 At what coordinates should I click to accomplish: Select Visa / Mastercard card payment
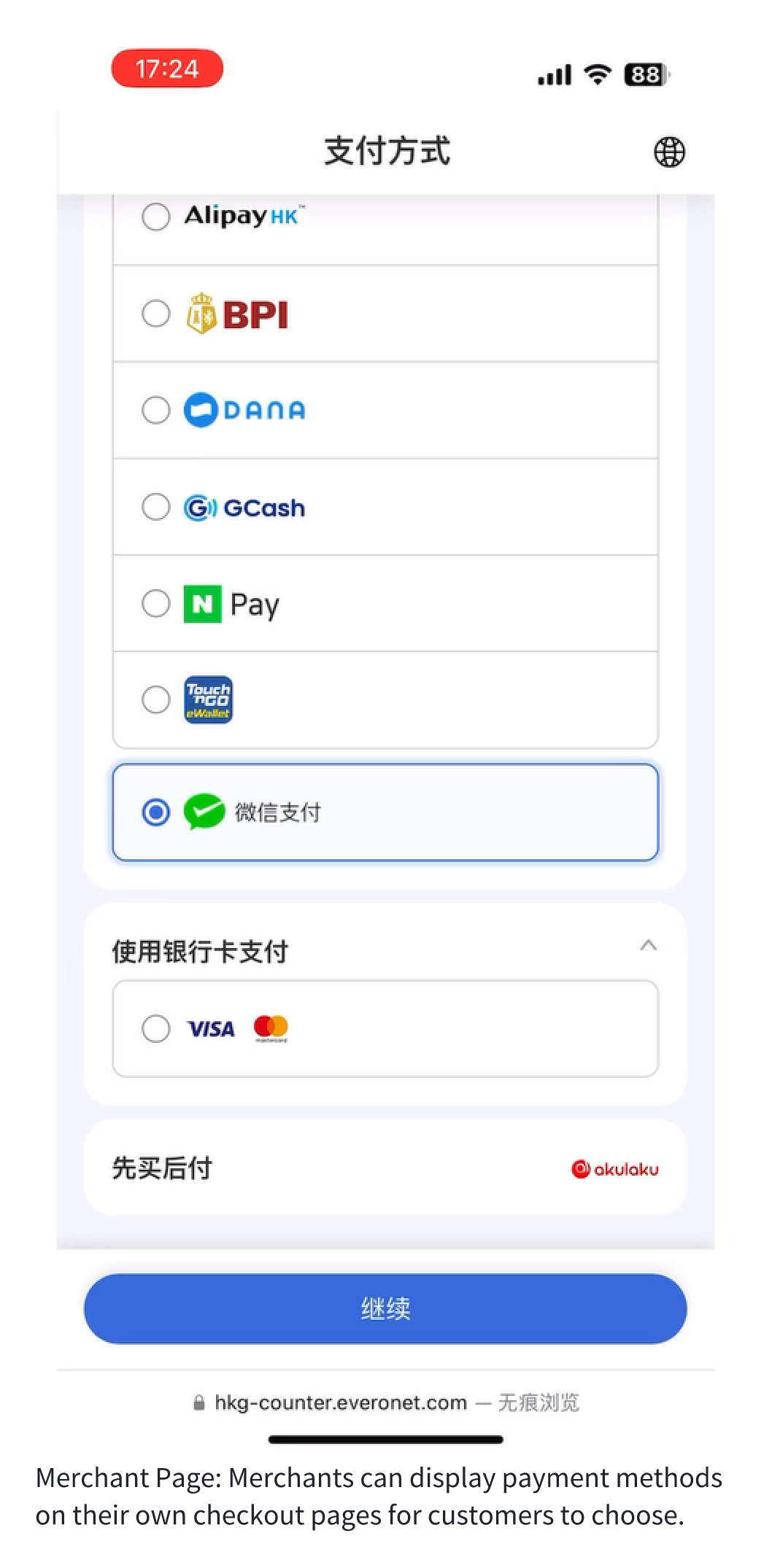click(155, 1028)
